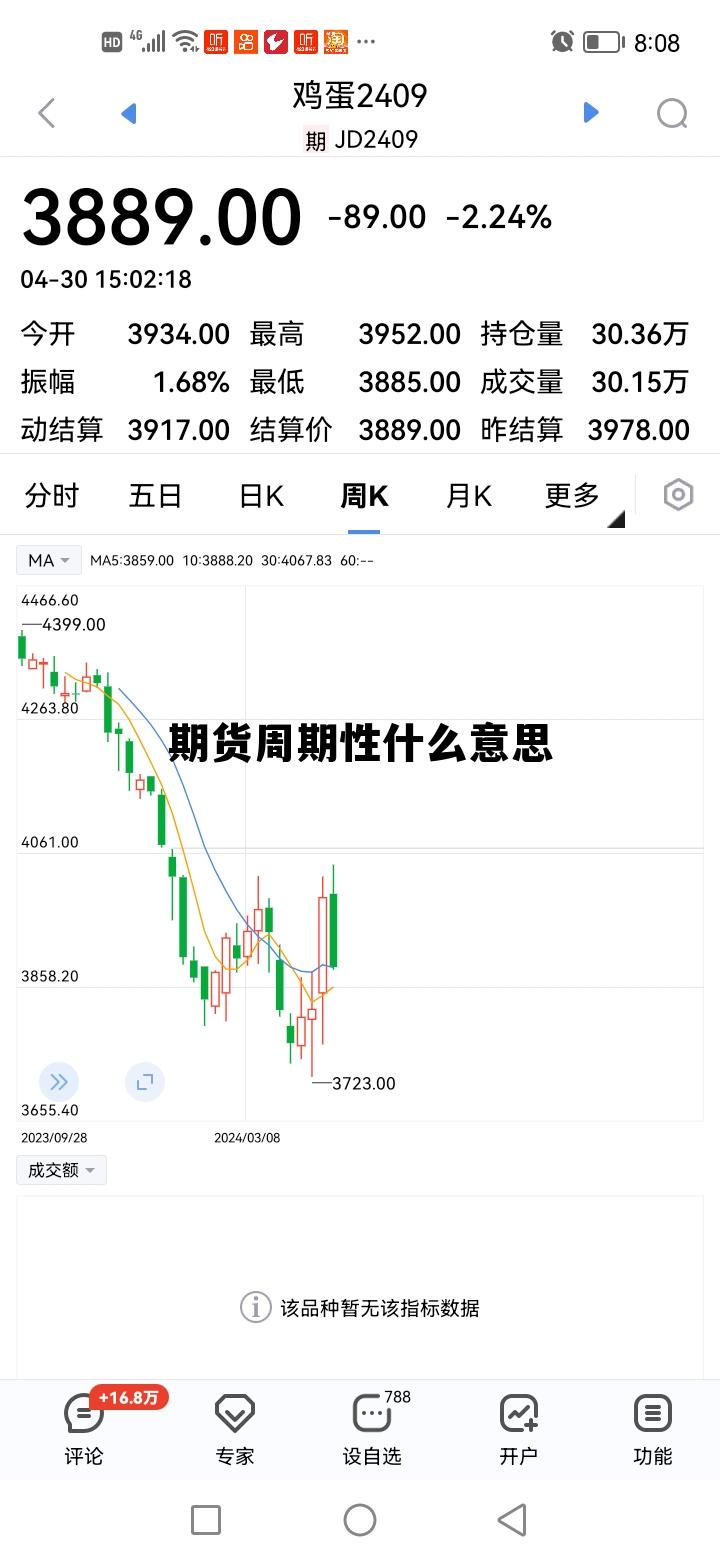
Task: Open the search icon at top right
Action: 671,113
